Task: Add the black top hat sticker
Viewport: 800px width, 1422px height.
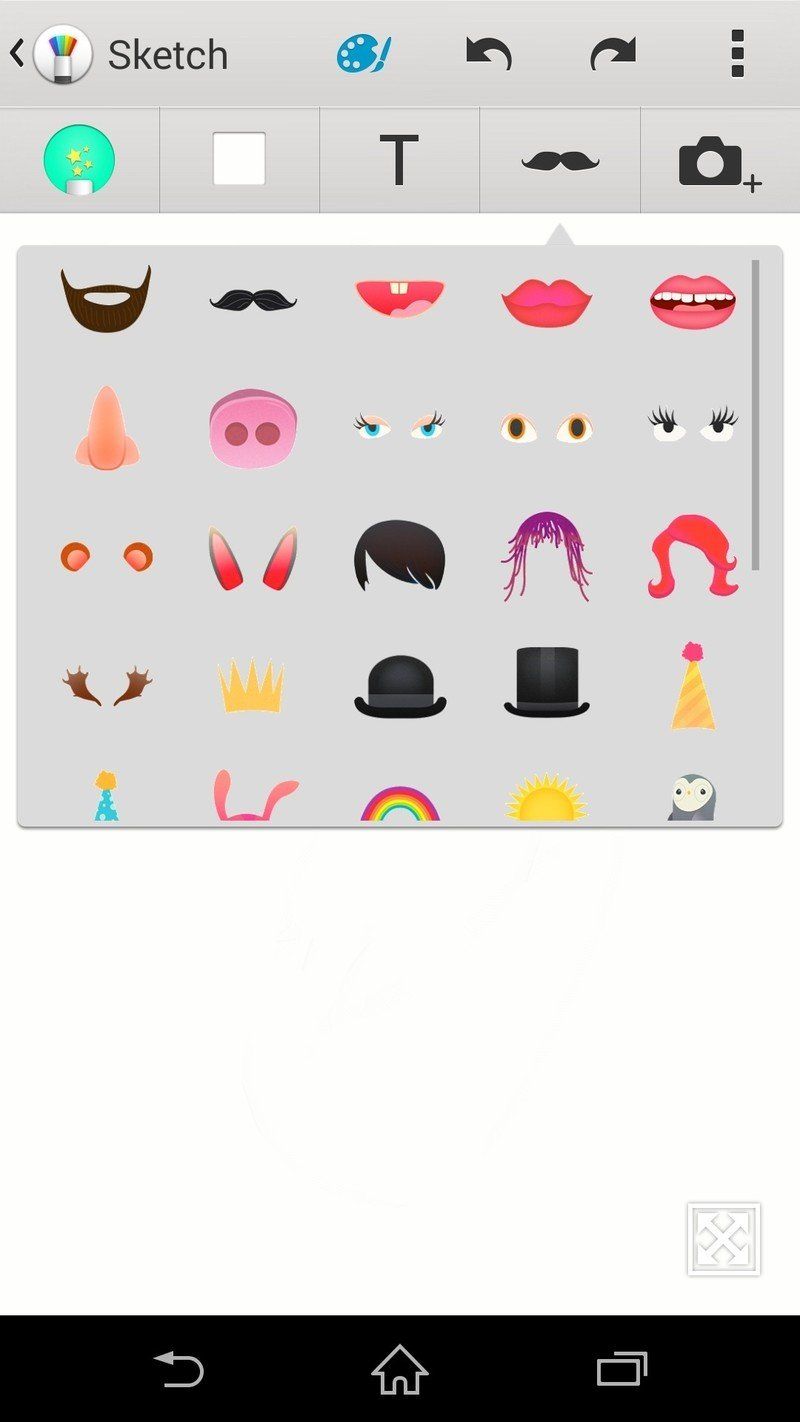Action: click(546, 682)
